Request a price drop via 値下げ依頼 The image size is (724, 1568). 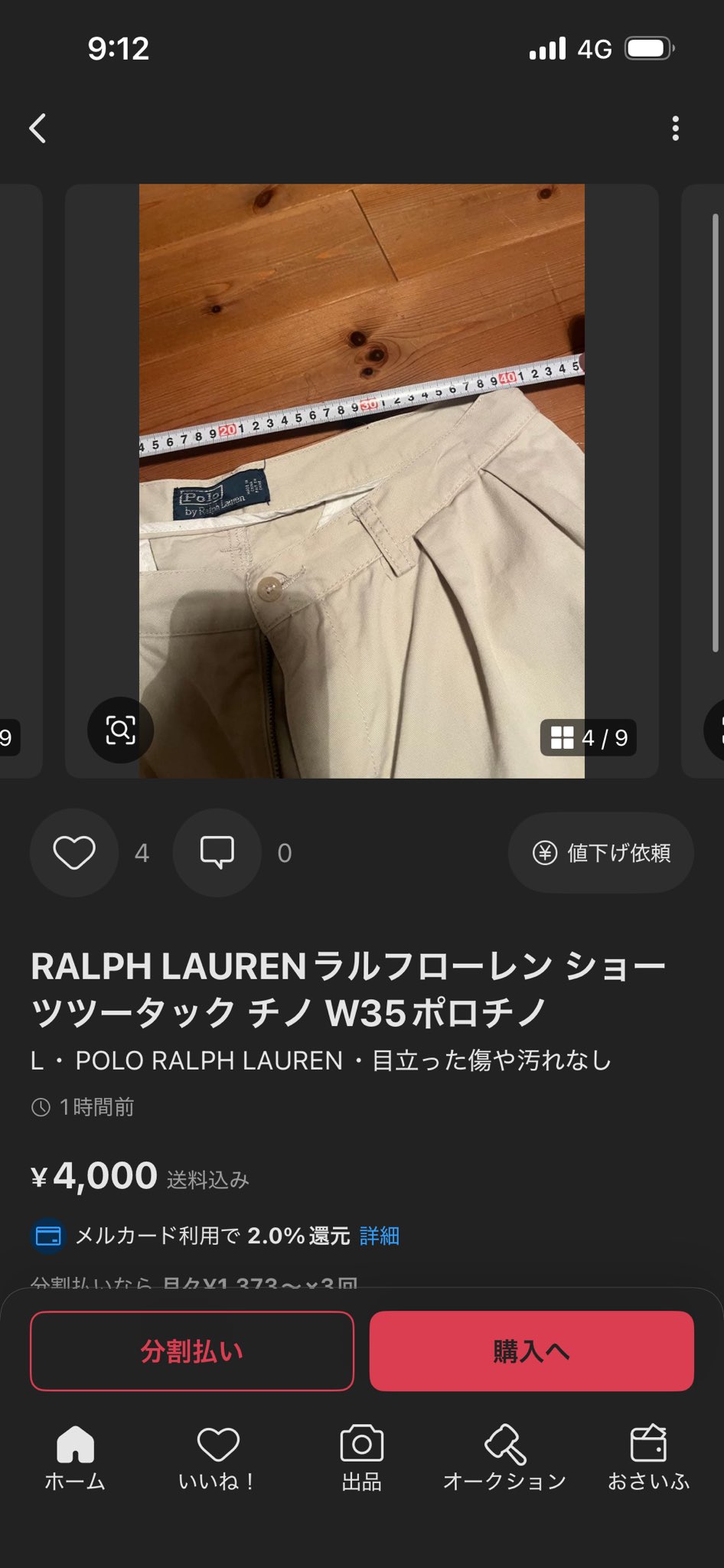coord(601,852)
